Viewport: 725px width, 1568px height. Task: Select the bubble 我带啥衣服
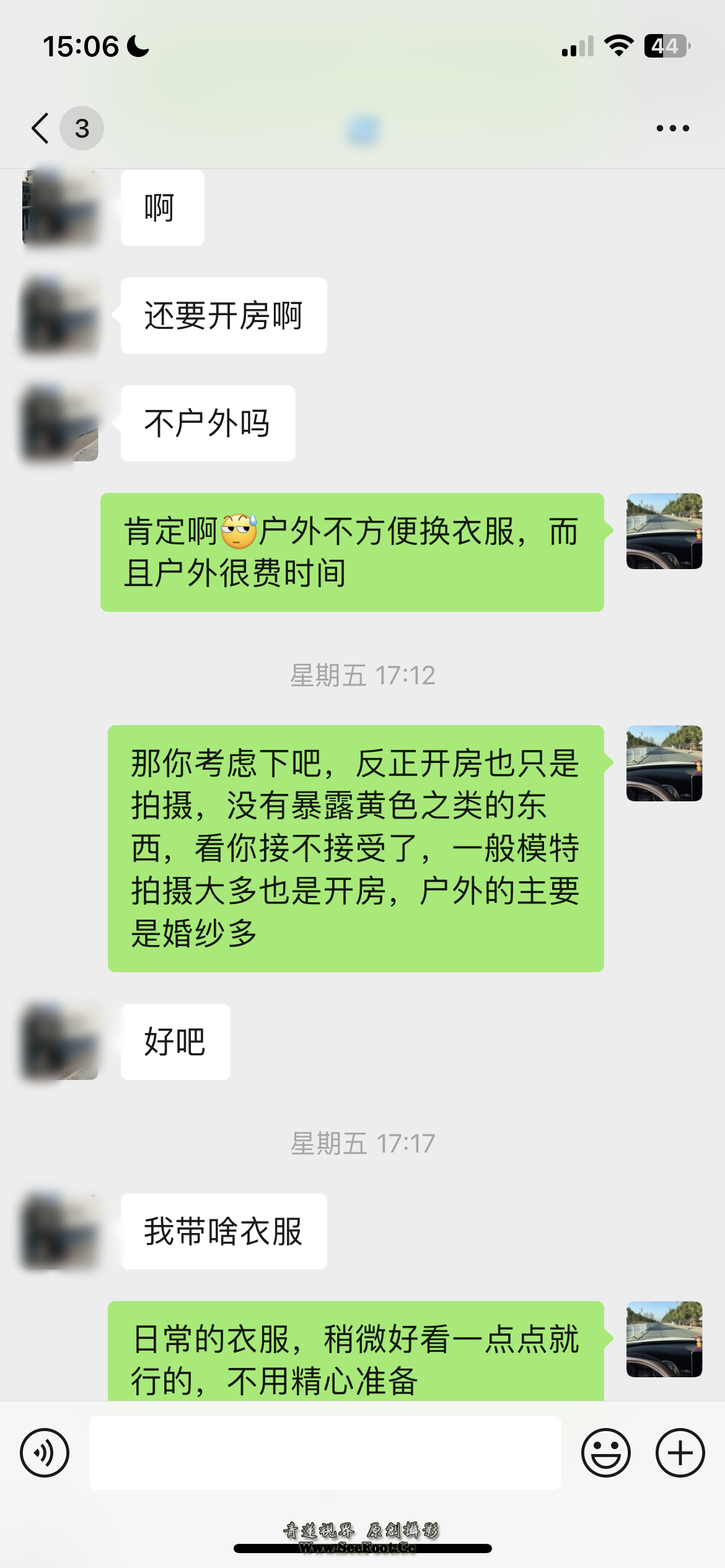224,1232
